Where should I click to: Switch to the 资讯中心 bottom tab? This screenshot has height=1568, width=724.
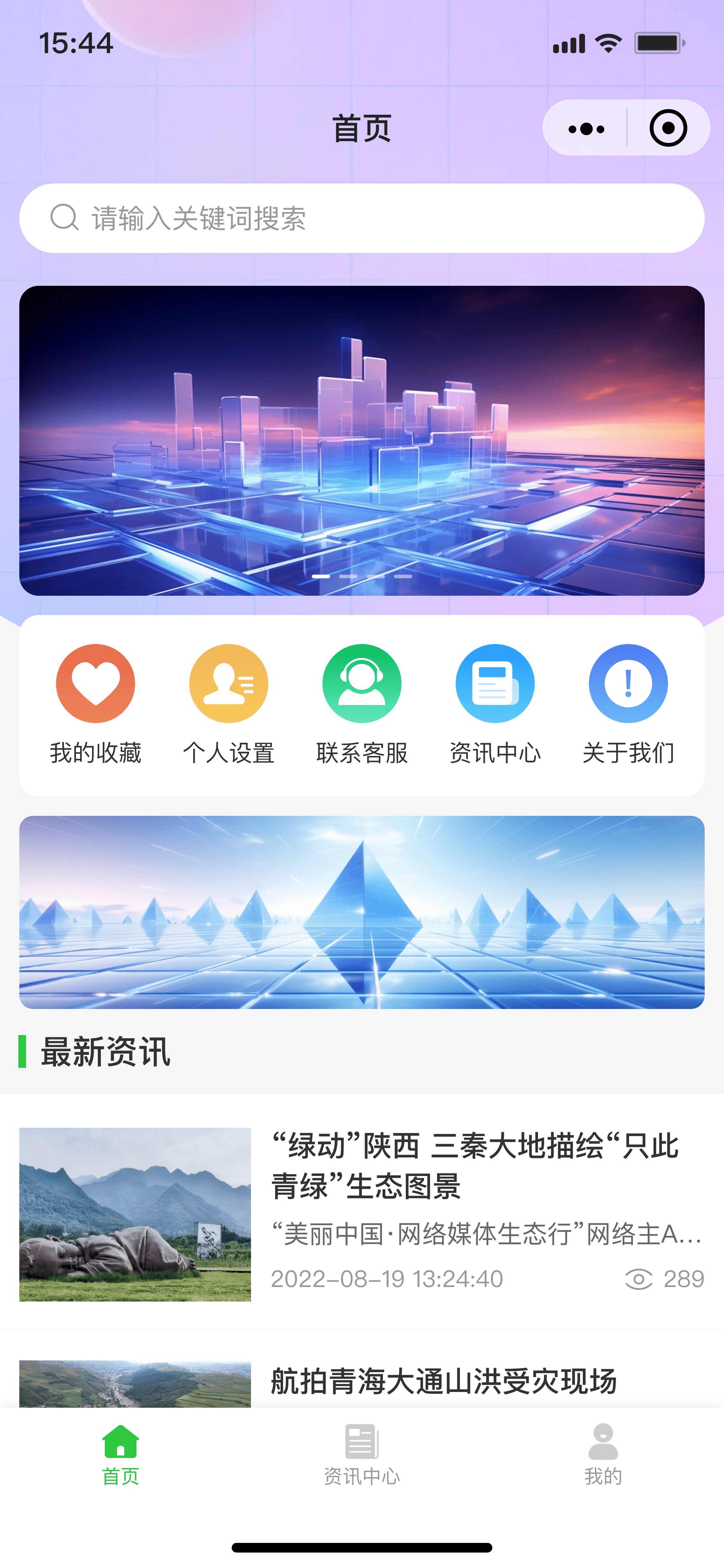(x=361, y=1454)
